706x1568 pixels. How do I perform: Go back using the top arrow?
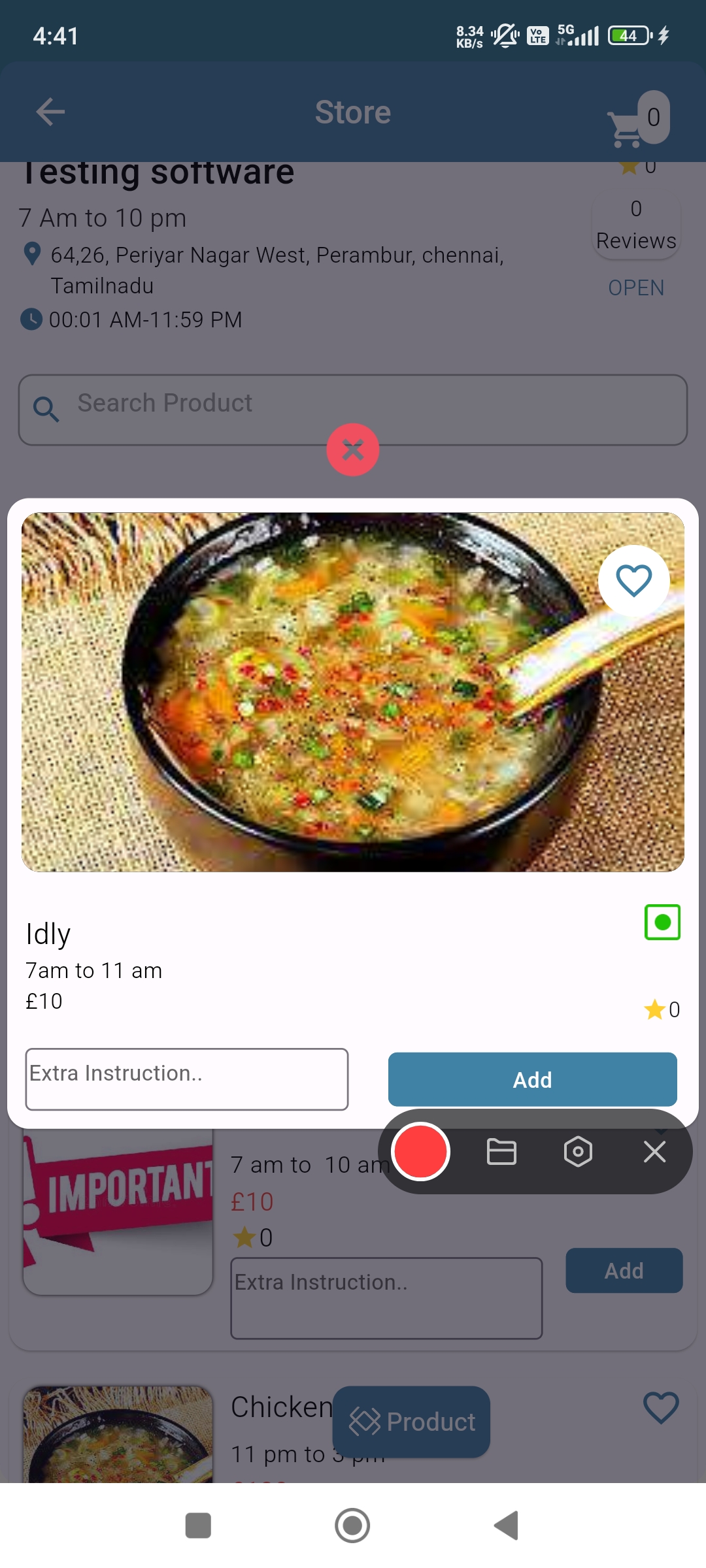tap(50, 112)
